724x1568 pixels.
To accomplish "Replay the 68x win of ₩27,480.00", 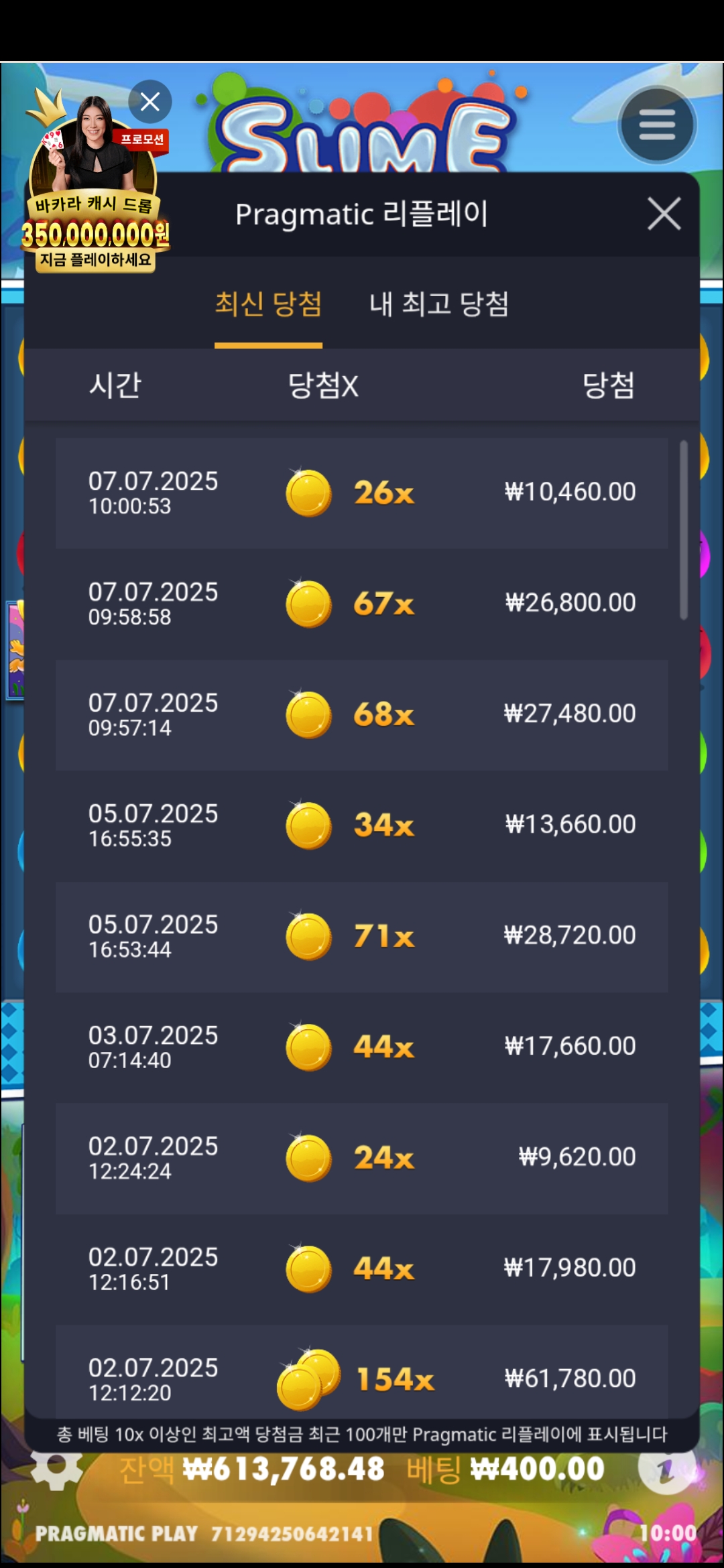I will (x=362, y=714).
